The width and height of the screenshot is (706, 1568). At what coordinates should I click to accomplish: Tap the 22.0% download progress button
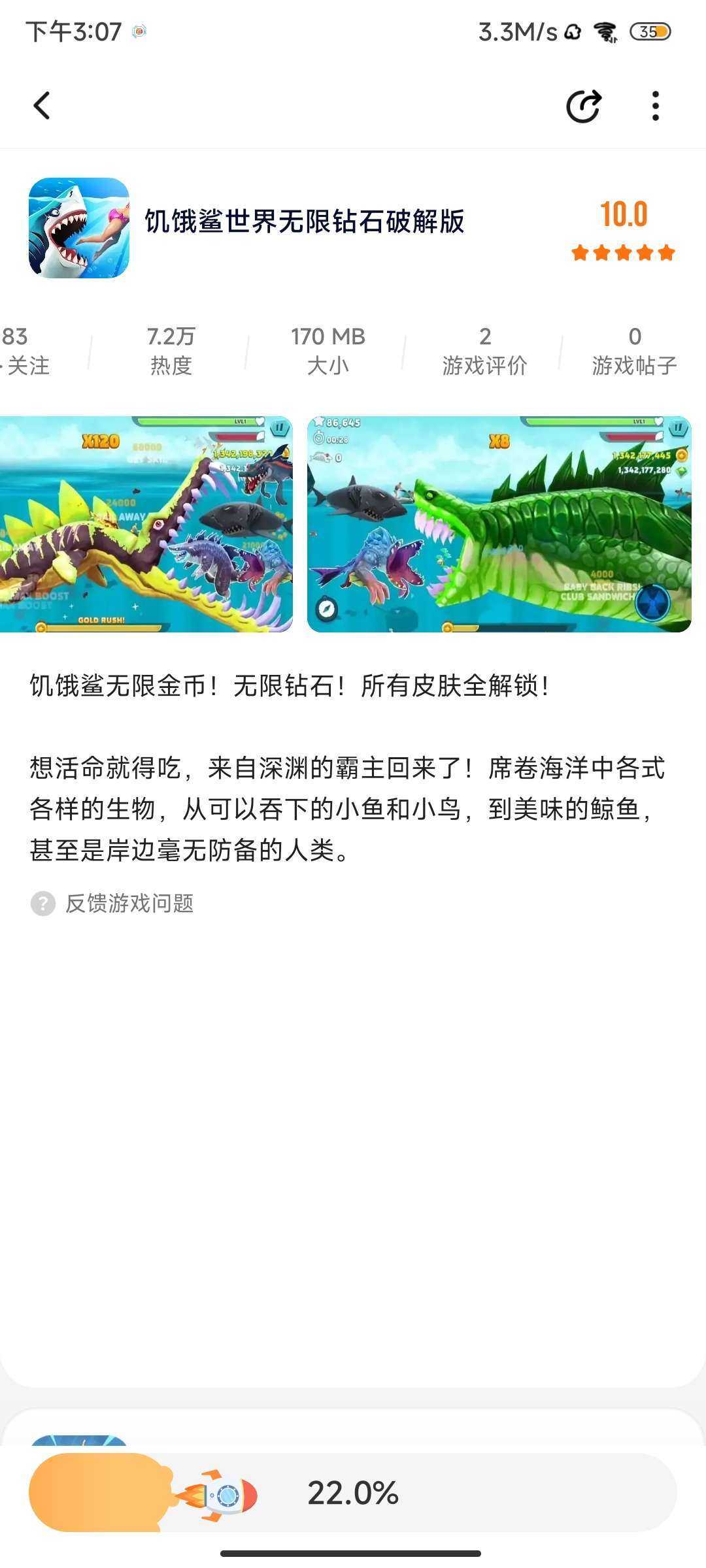point(353,1493)
